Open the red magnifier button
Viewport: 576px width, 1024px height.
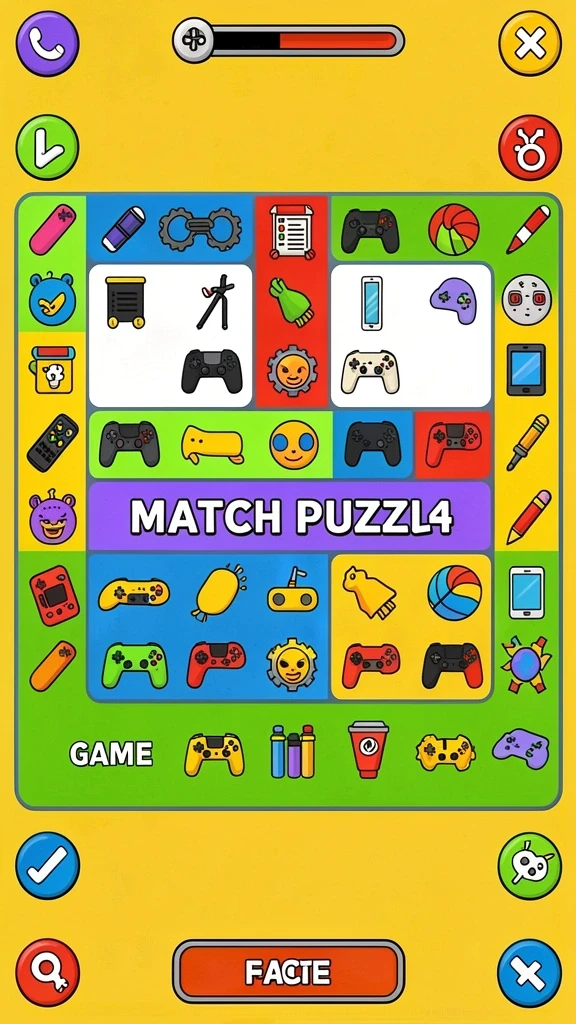point(47,972)
